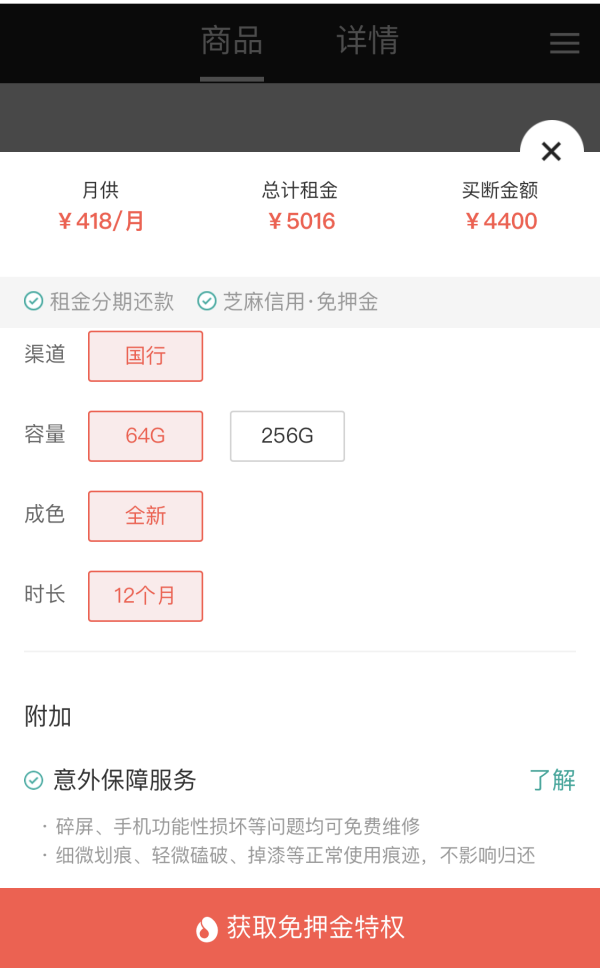This screenshot has width=600, height=968.
Task: Select 全新 condition
Action: click(x=146, y=516)
